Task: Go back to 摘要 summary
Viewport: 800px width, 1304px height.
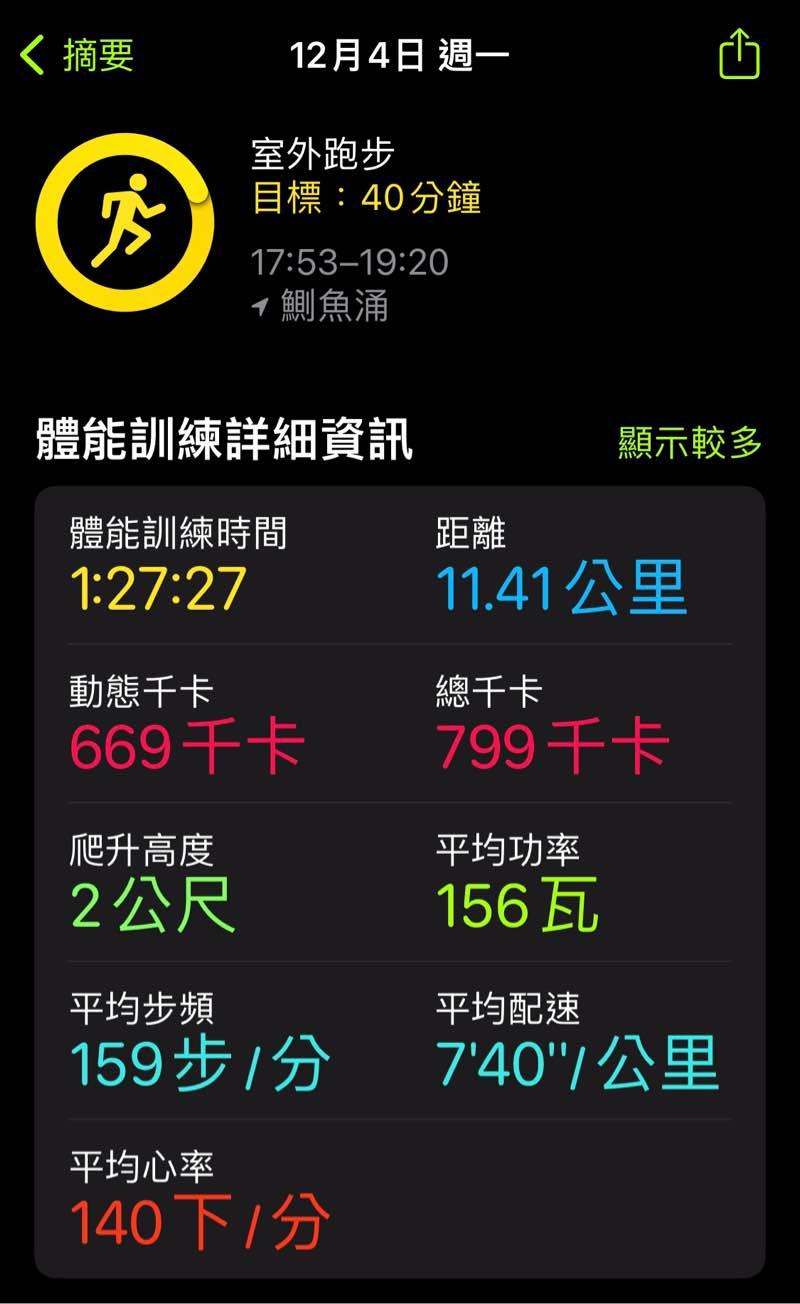Action: pos(78,55)
